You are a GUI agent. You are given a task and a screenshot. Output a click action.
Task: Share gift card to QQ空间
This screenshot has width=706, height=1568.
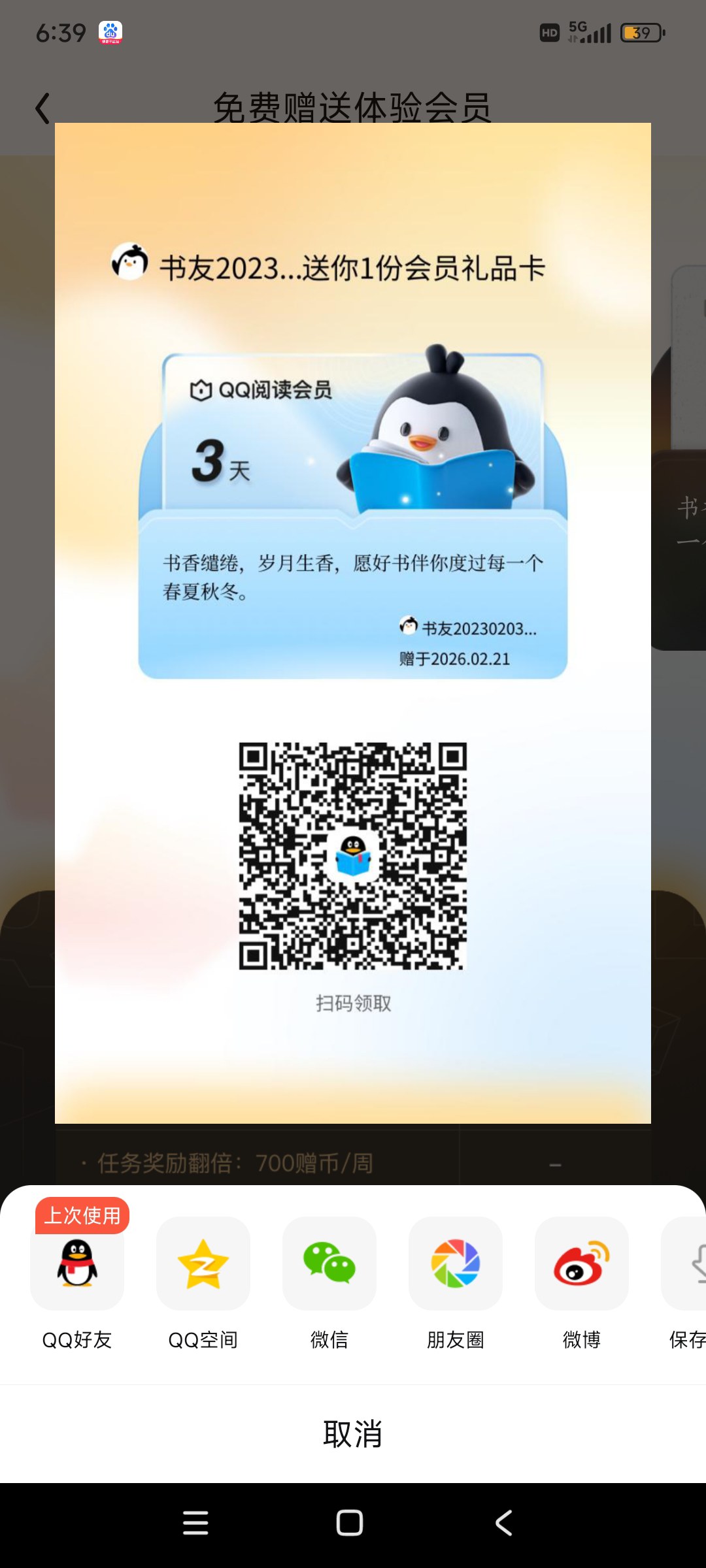203,1264
